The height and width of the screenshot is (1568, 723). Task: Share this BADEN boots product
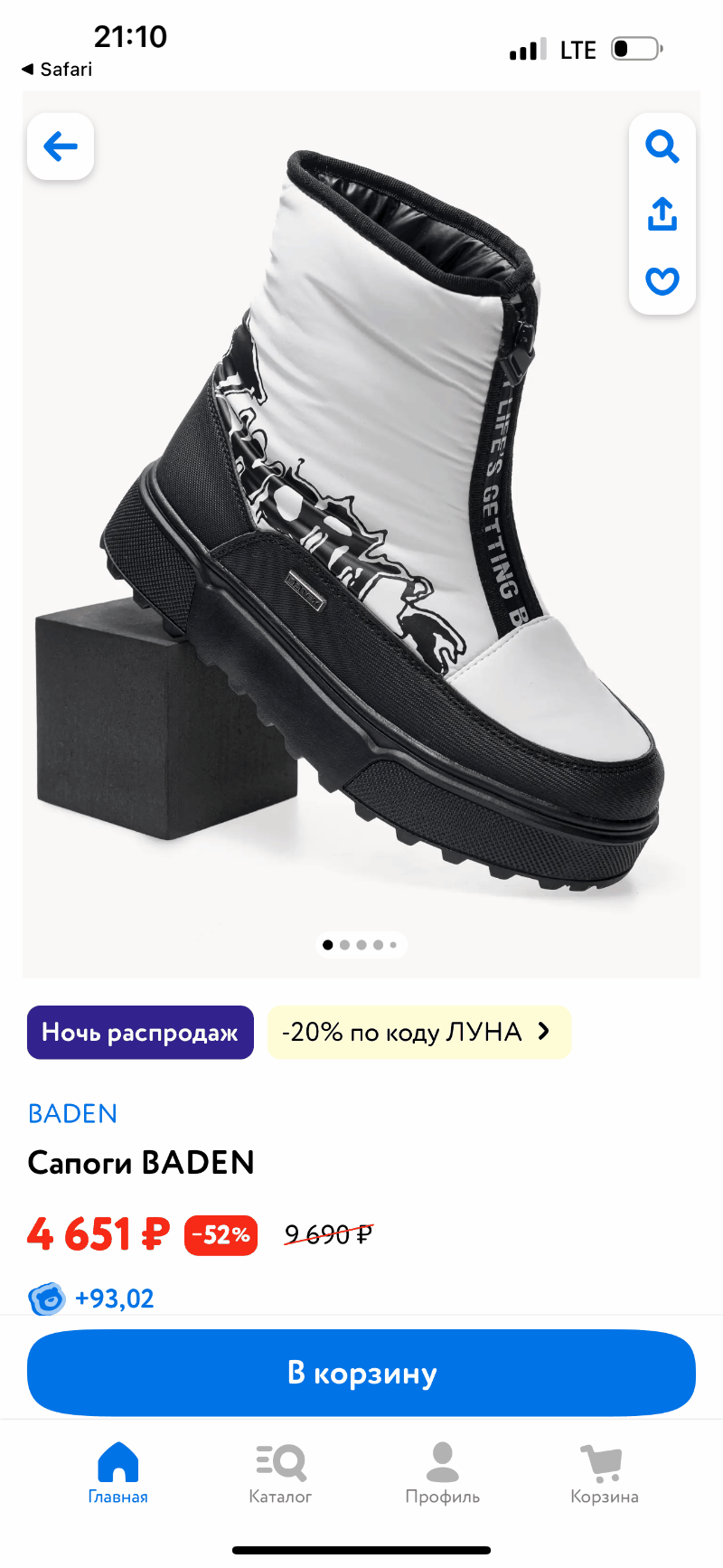point(662,214)
